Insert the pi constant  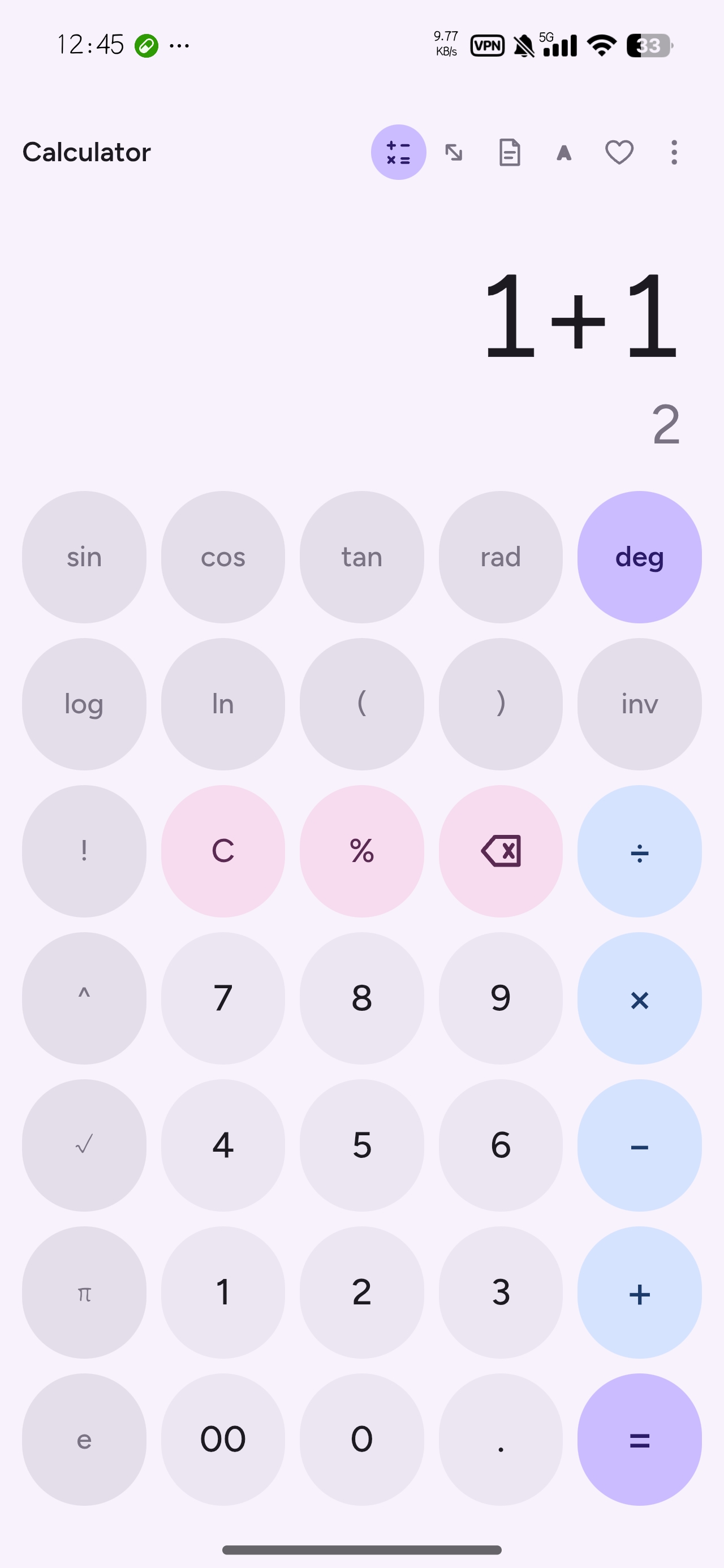coord(84,1293)
